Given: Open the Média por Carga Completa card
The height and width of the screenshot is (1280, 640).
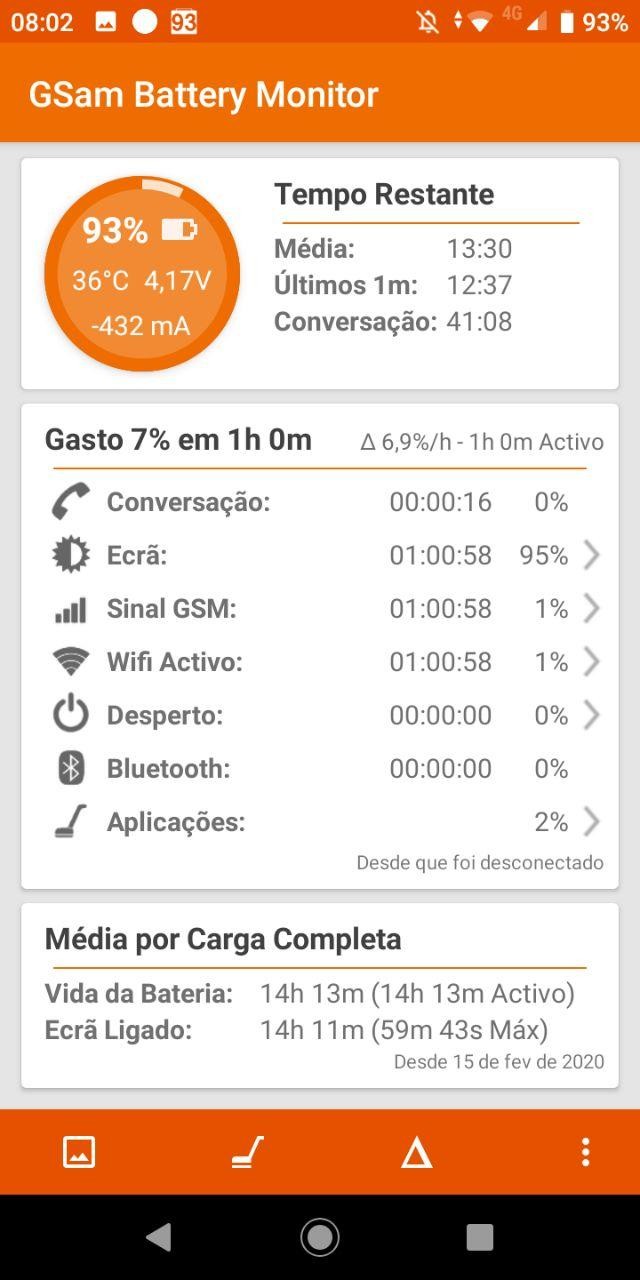Looking at the screenshot, I should (320, 996).
